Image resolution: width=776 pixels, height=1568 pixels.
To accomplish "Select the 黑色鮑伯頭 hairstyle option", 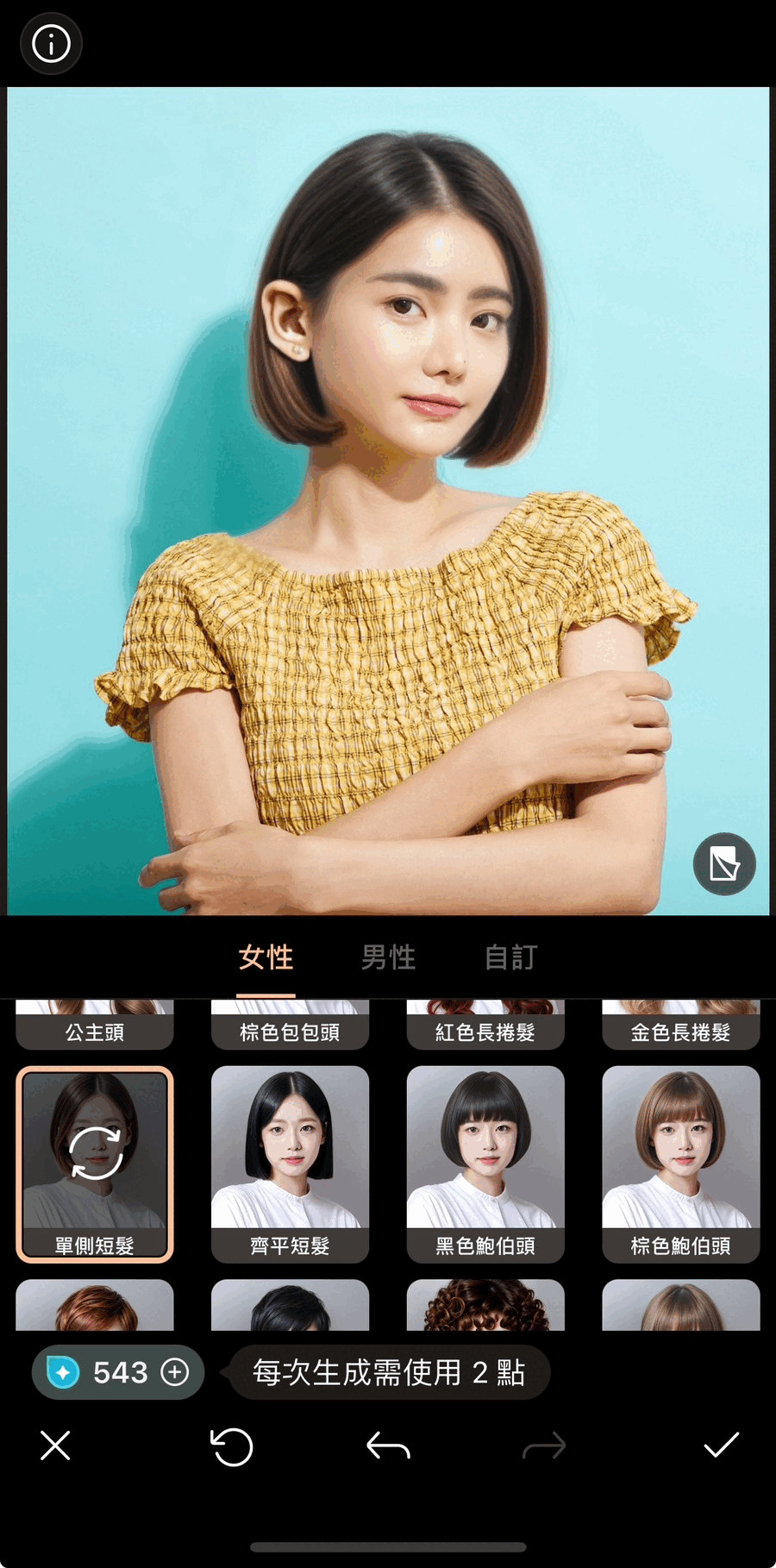I will (x=485, y=1163).
